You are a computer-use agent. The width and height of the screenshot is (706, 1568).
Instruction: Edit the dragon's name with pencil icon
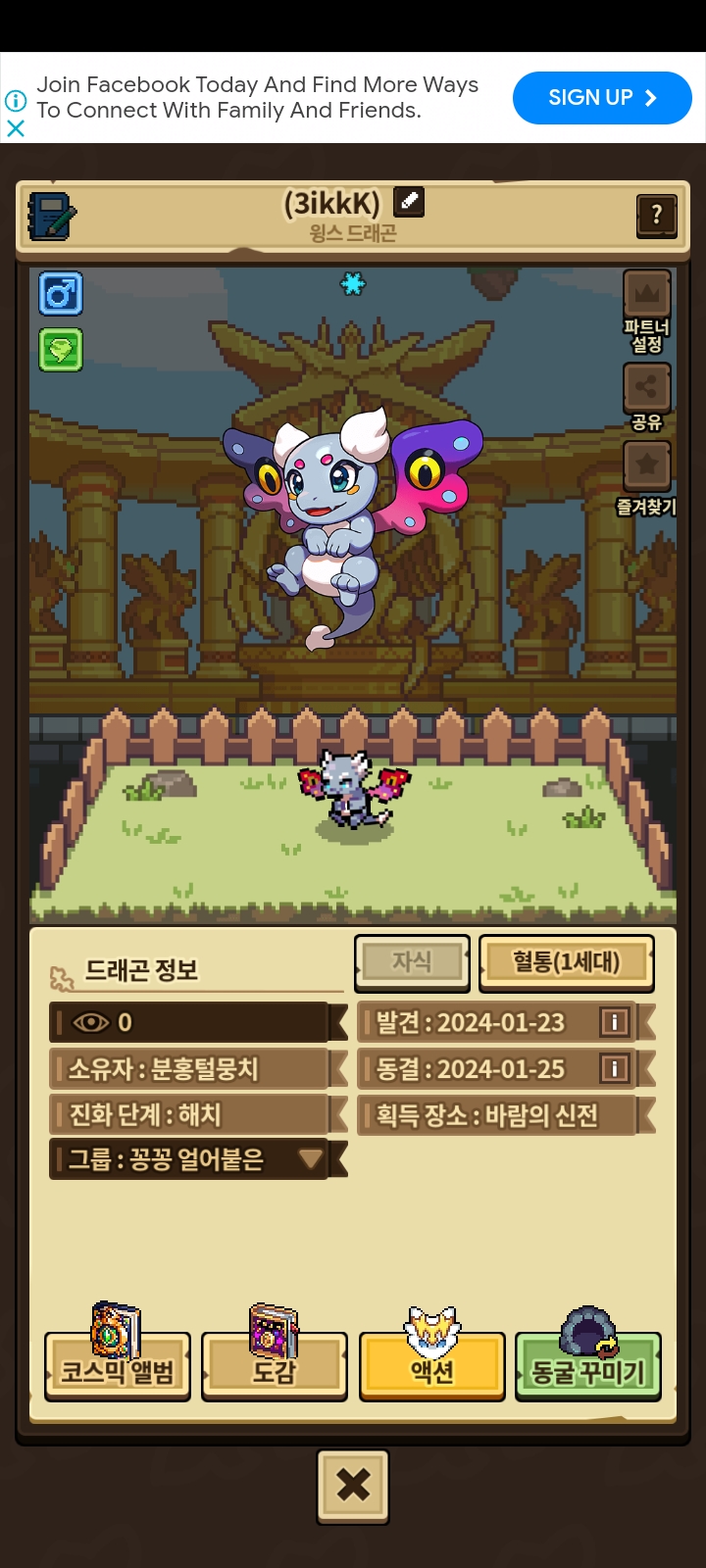(409, 201)
